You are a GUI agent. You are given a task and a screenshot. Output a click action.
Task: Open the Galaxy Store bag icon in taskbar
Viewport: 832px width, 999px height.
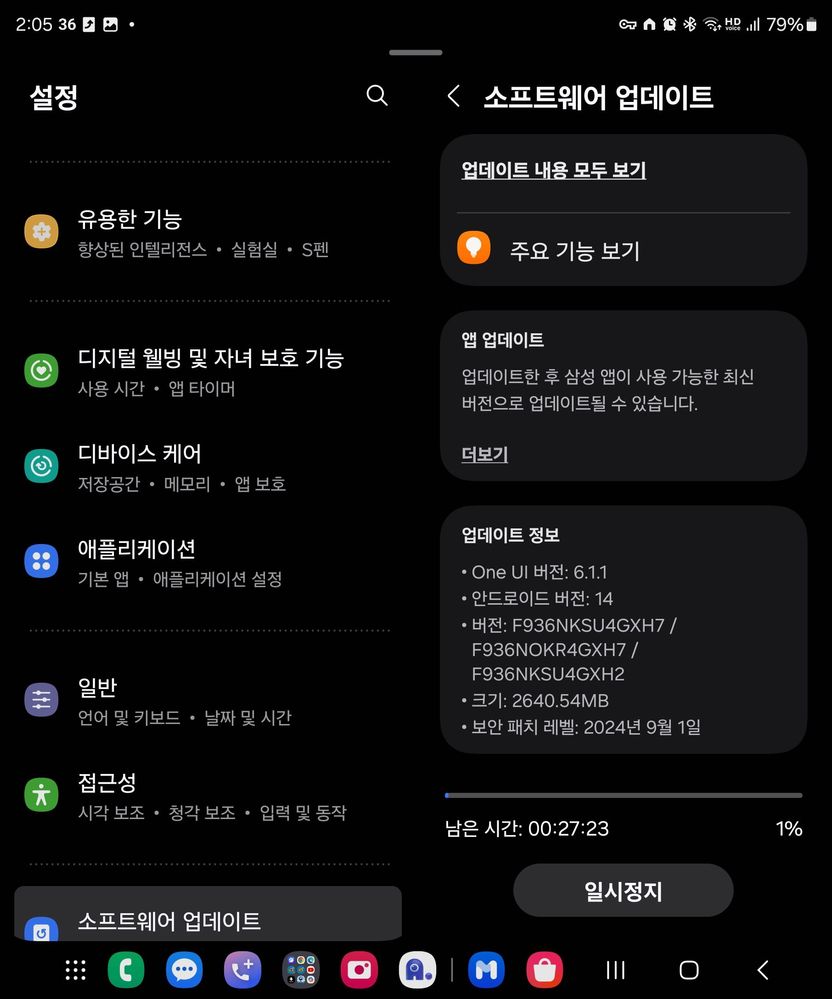tap(545, 969)
